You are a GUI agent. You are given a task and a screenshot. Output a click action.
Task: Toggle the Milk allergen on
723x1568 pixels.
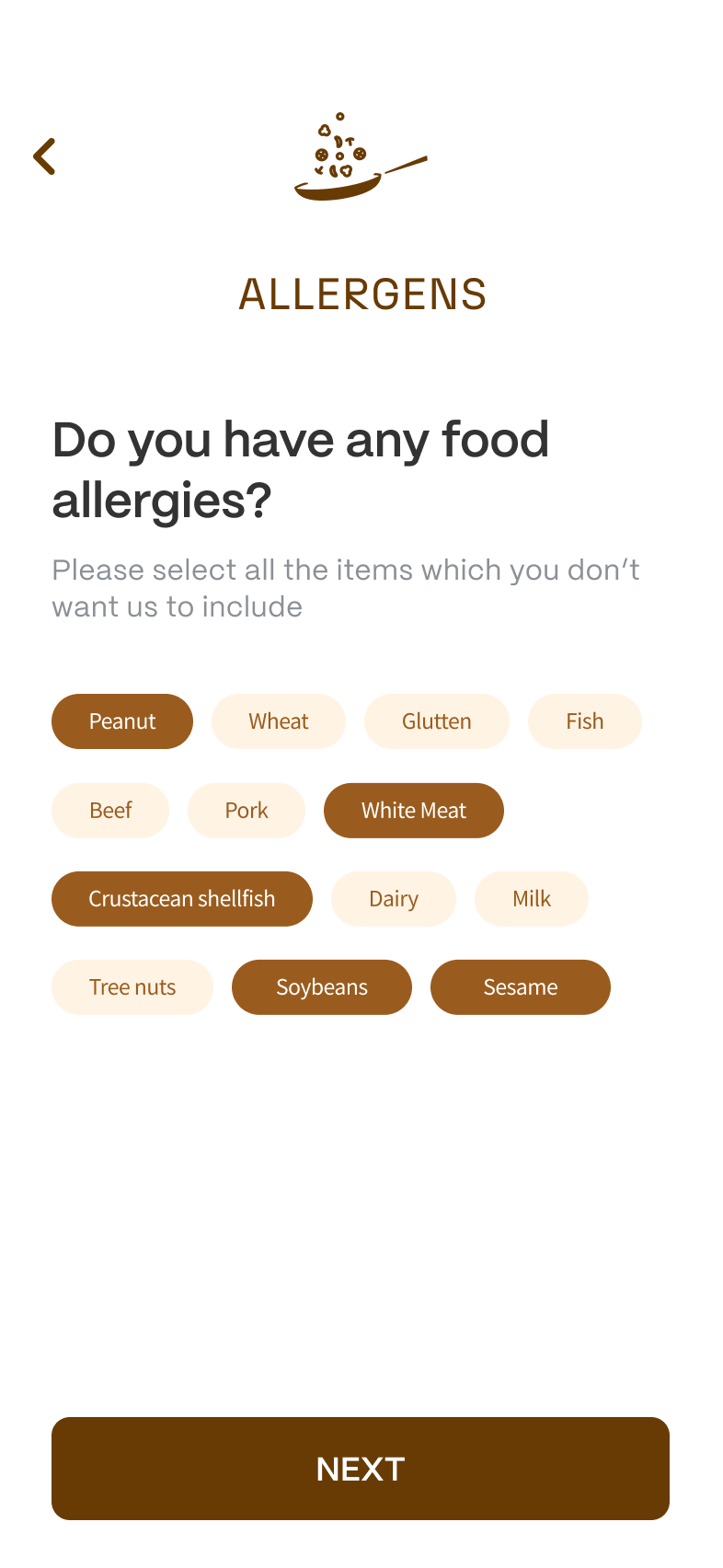pyautogui.click(x=532, y=899)
